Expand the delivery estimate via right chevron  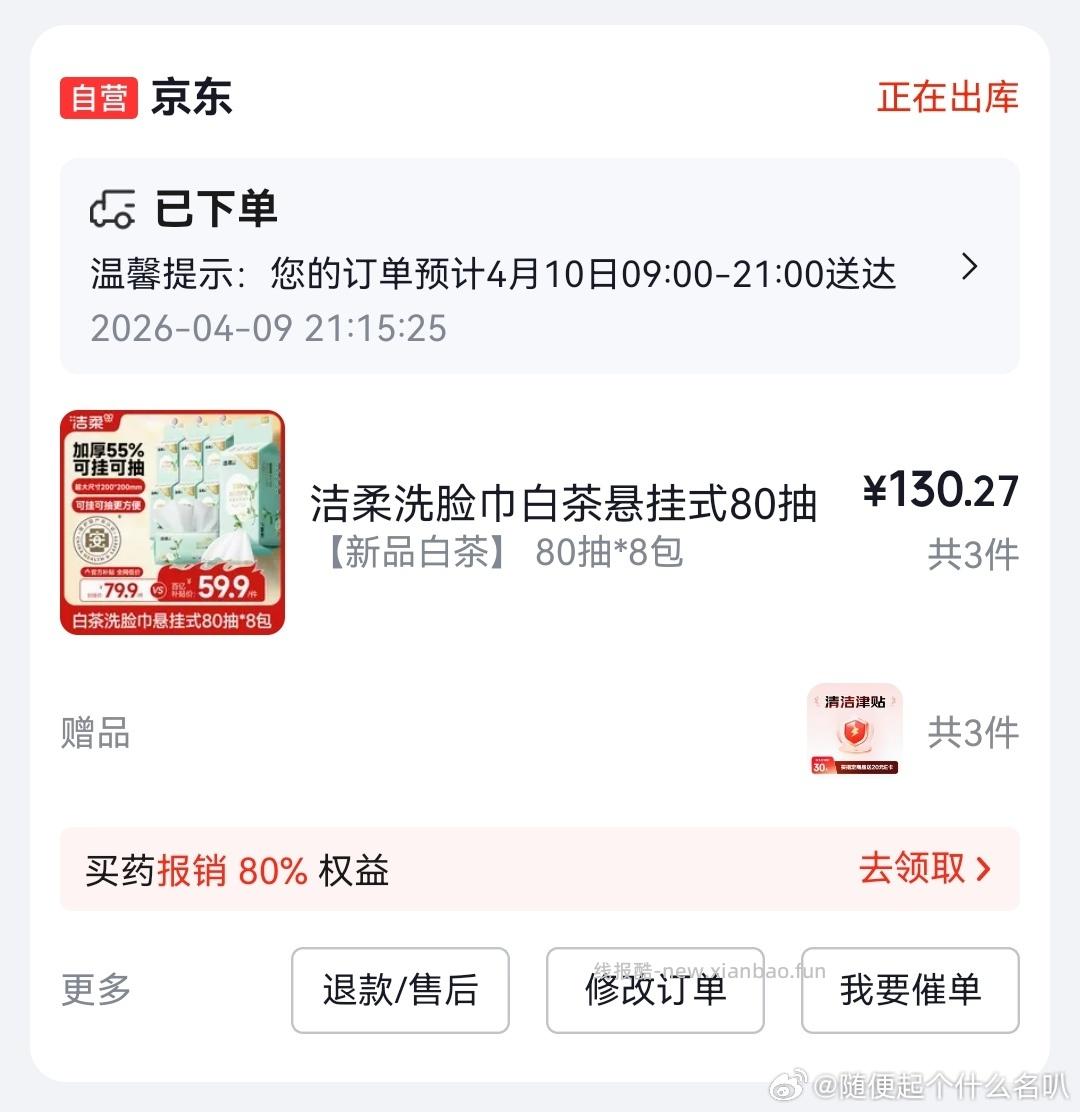[x=968, y=268]
